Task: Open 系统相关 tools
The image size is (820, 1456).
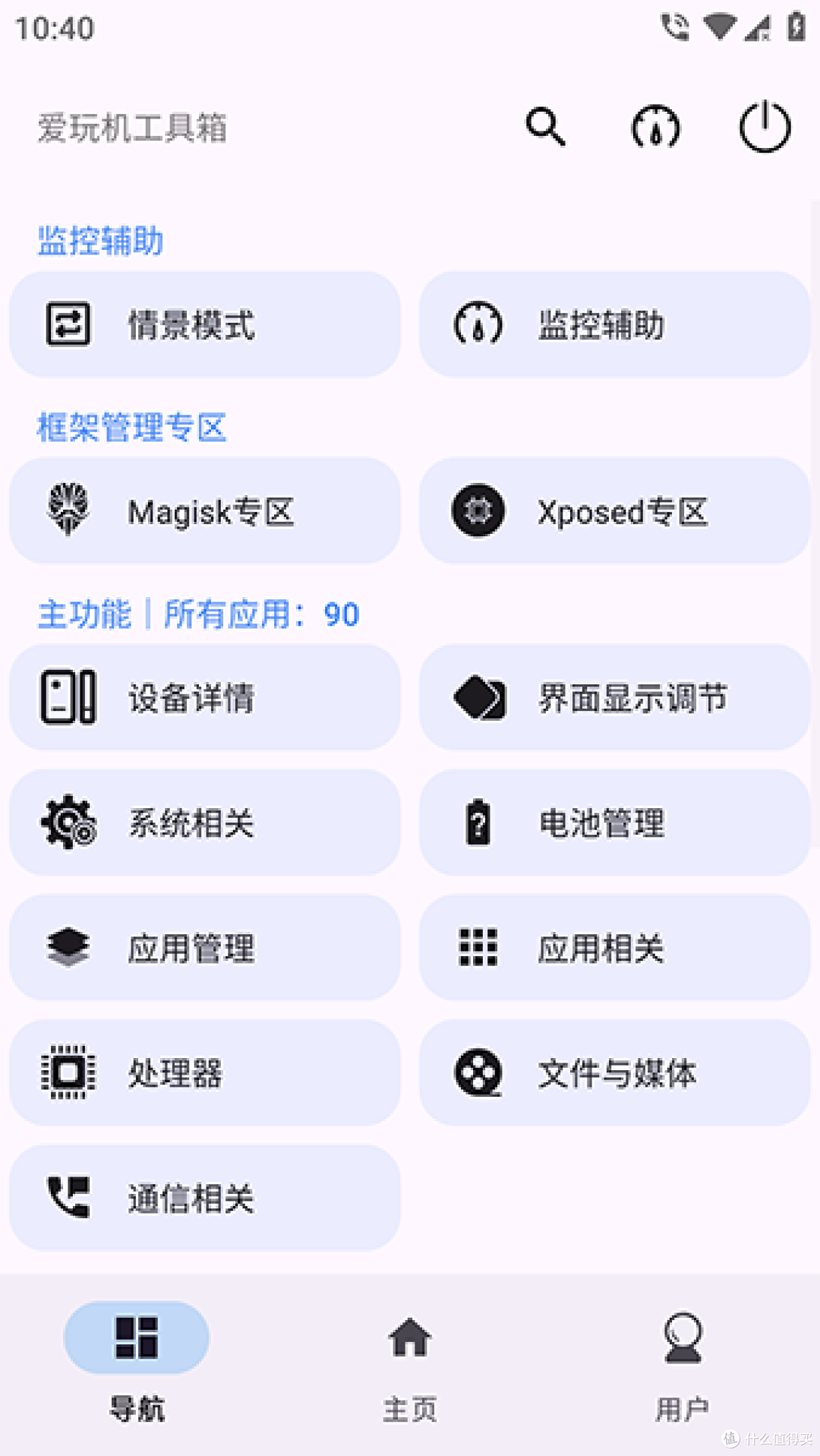Action: 205,823
